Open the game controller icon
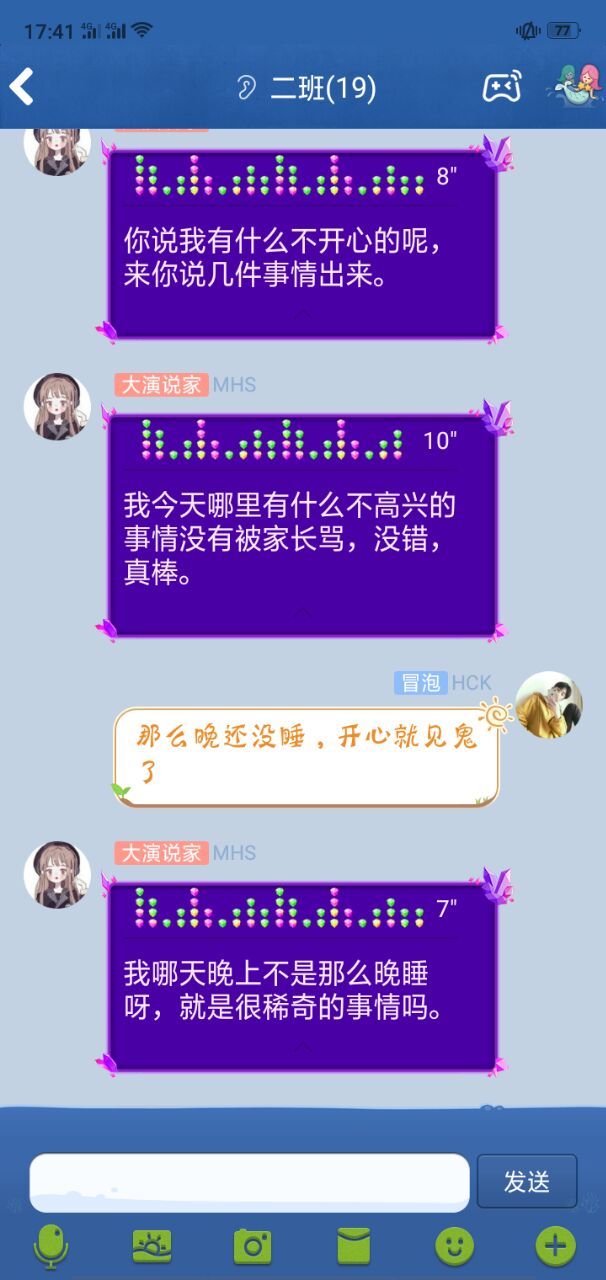606x1280 pixels. 501,87
